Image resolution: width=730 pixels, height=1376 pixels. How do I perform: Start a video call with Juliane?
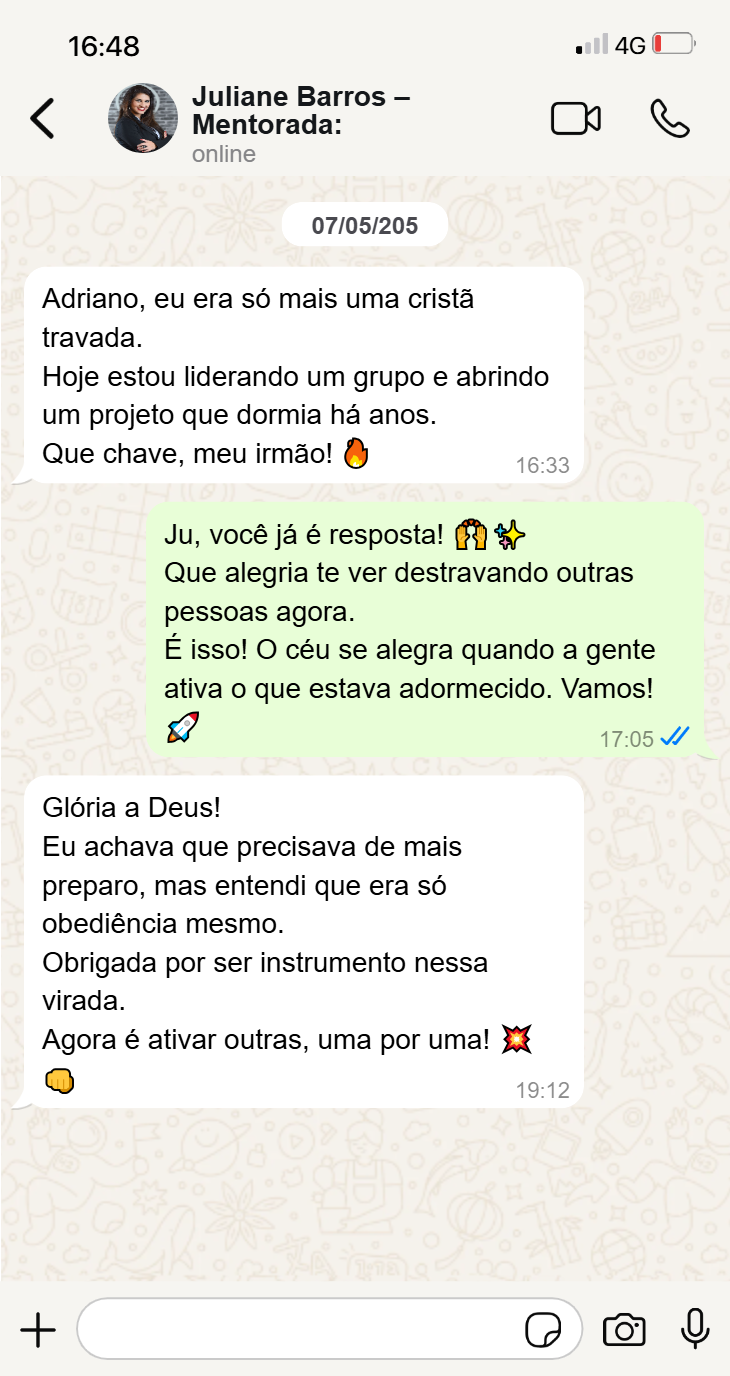point(576,119)
